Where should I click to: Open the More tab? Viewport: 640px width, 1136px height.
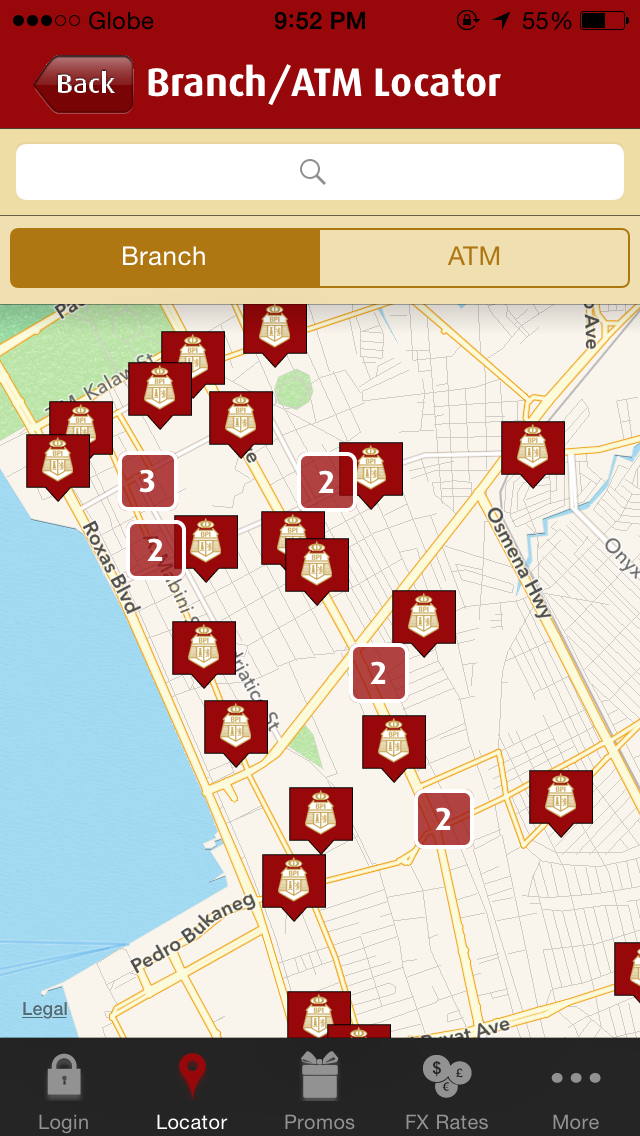click(x=576, y=1092)
